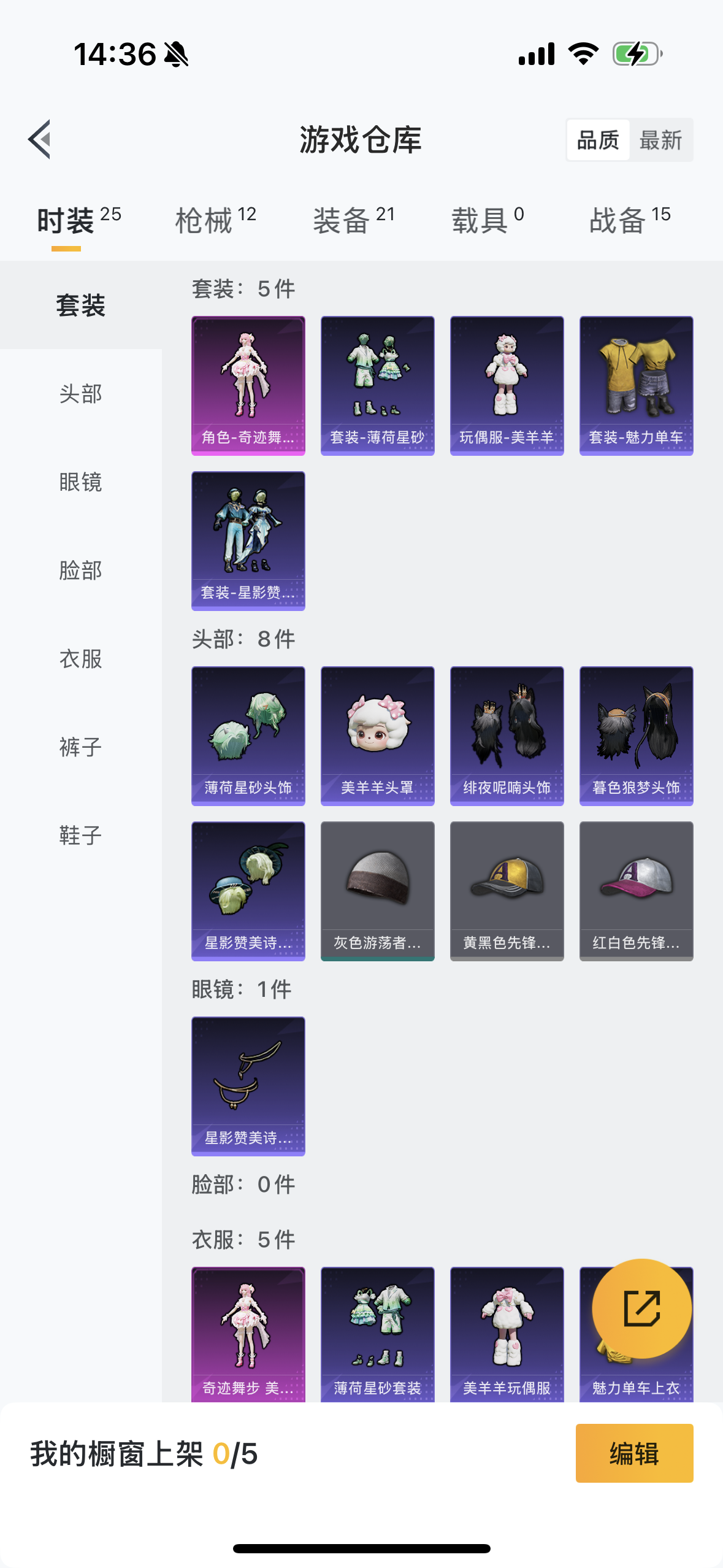Select 眼镜 in the side list
The height and width of the screenshot is (1568, 723).
(x=81, y=482)
